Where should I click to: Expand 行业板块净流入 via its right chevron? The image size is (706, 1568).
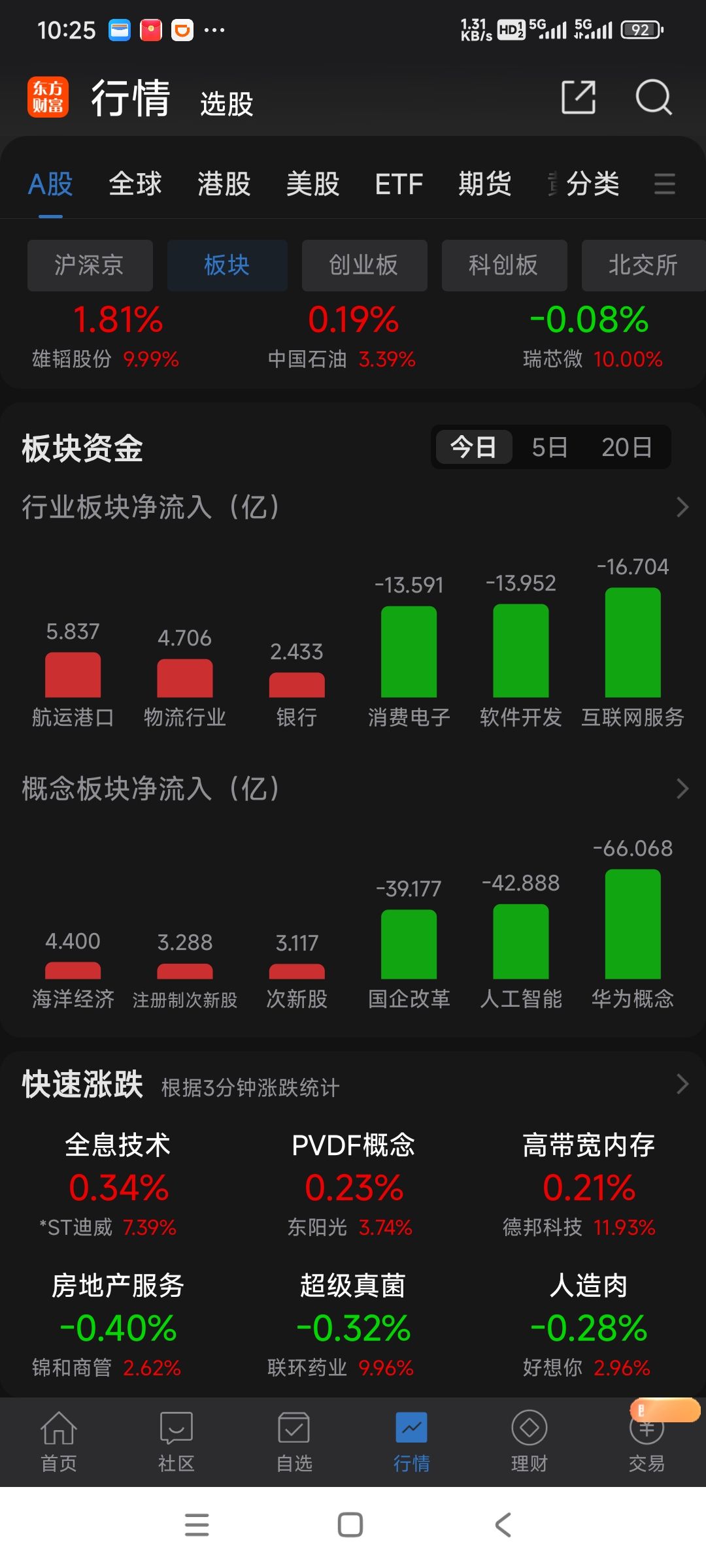click(682, 507)
